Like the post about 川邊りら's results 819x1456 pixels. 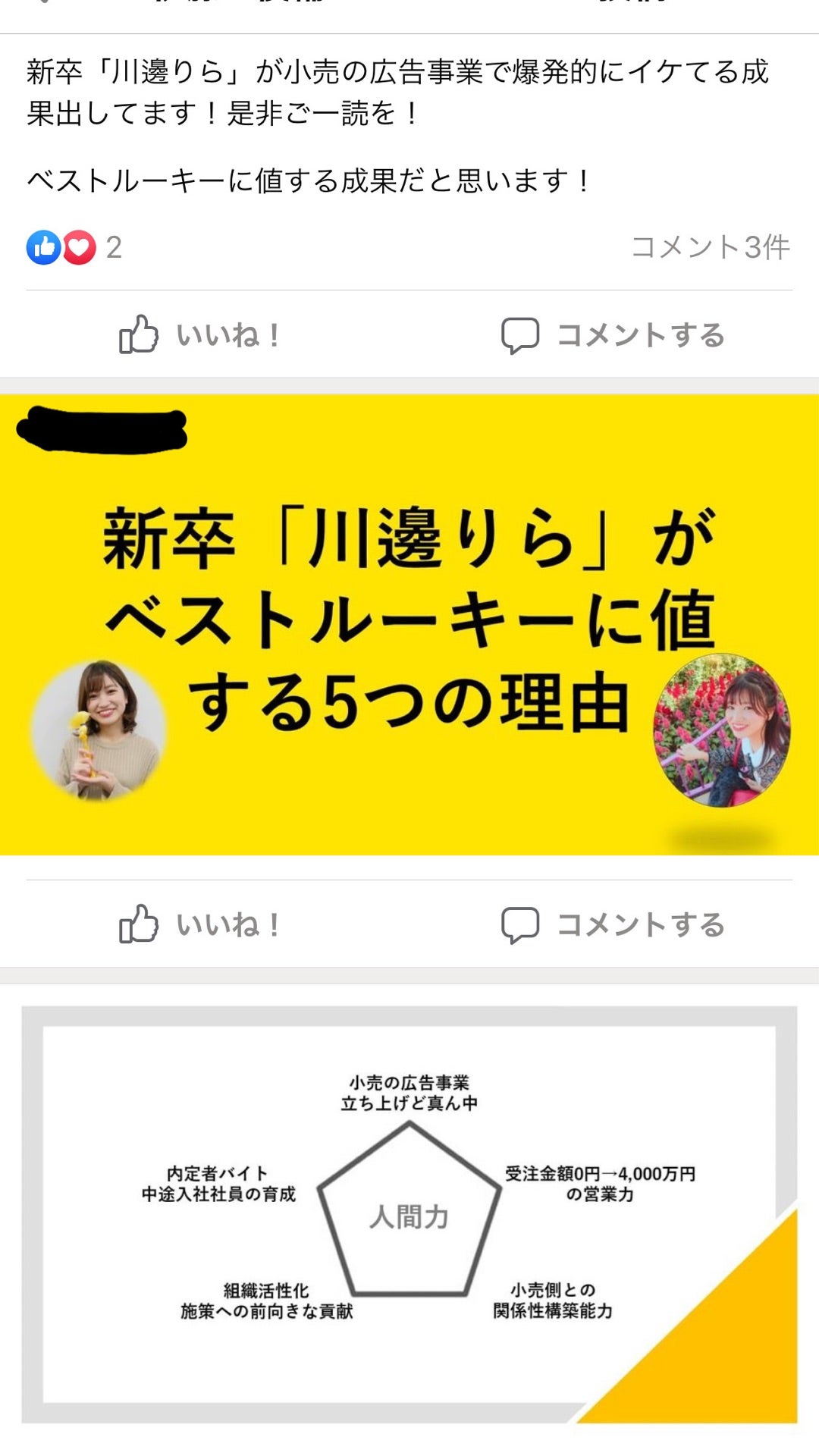[200, 334]
